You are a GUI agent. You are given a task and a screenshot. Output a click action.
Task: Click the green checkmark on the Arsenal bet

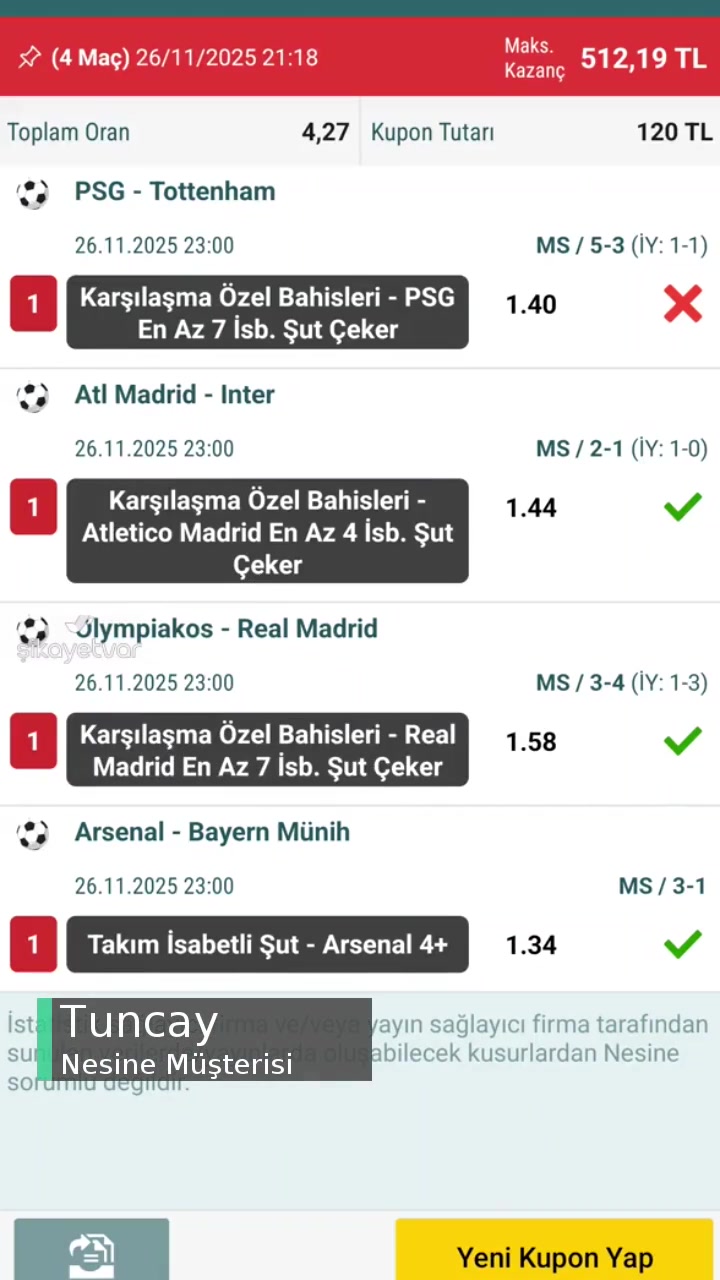(x=682, y=943)
